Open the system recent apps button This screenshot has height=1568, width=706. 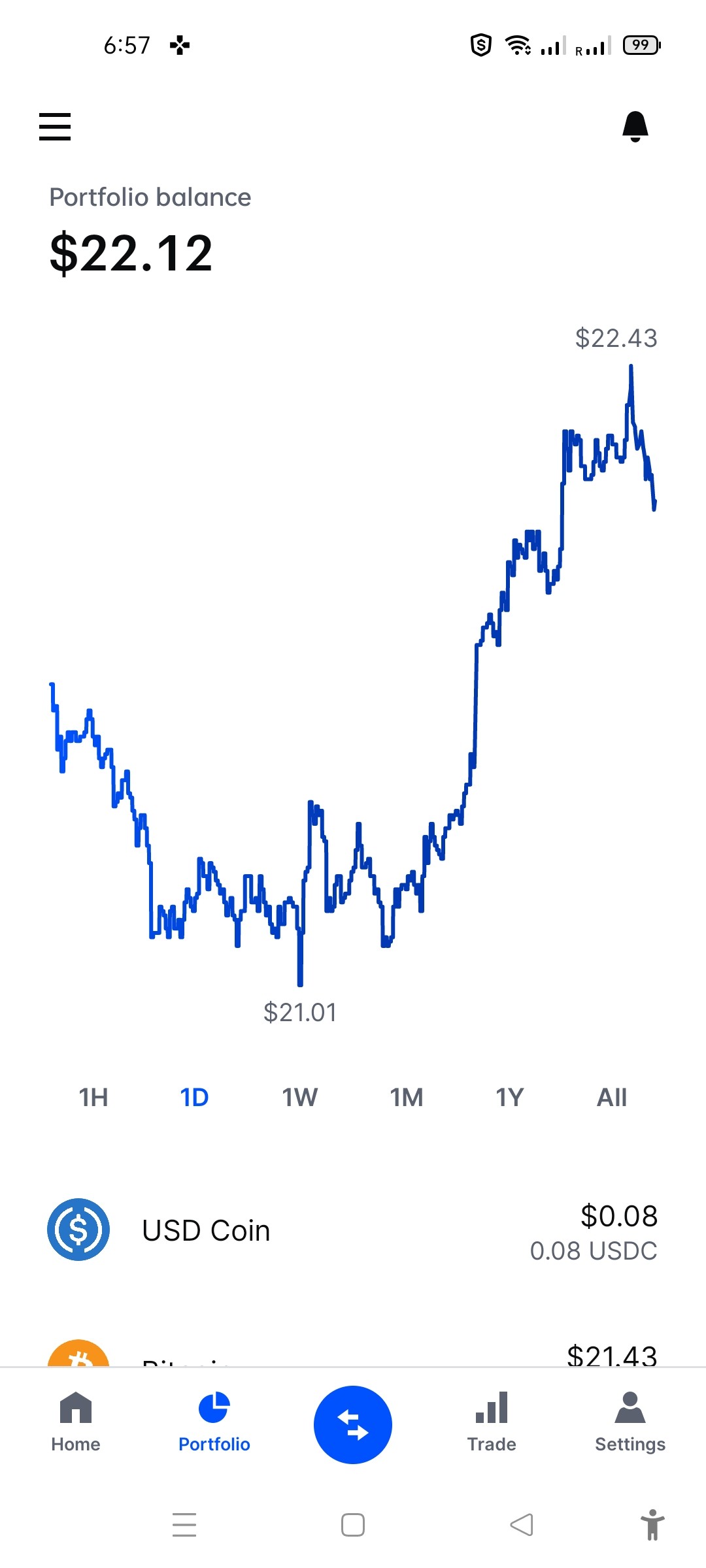[x=184, y=1525]
